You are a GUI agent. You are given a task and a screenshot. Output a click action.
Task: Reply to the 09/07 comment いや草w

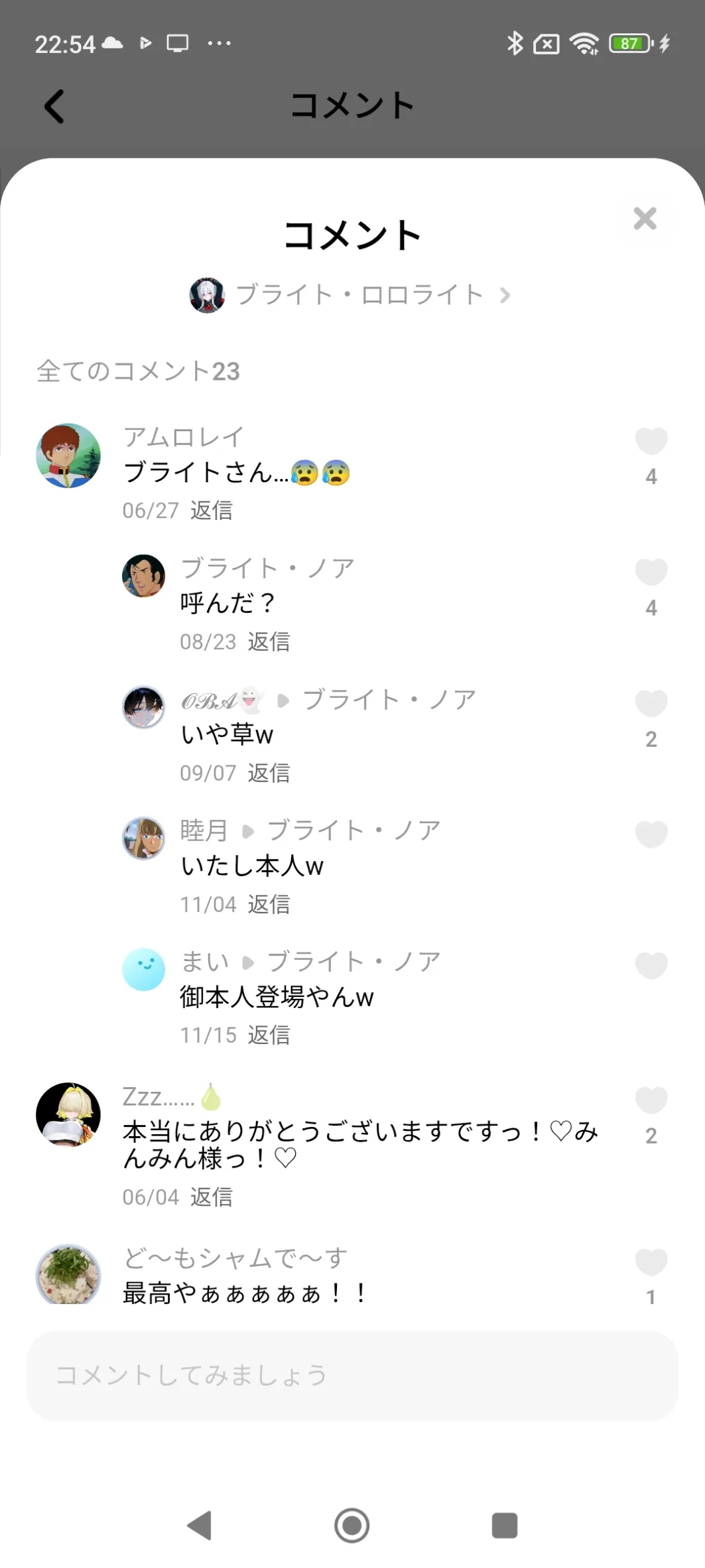point(269,773)
